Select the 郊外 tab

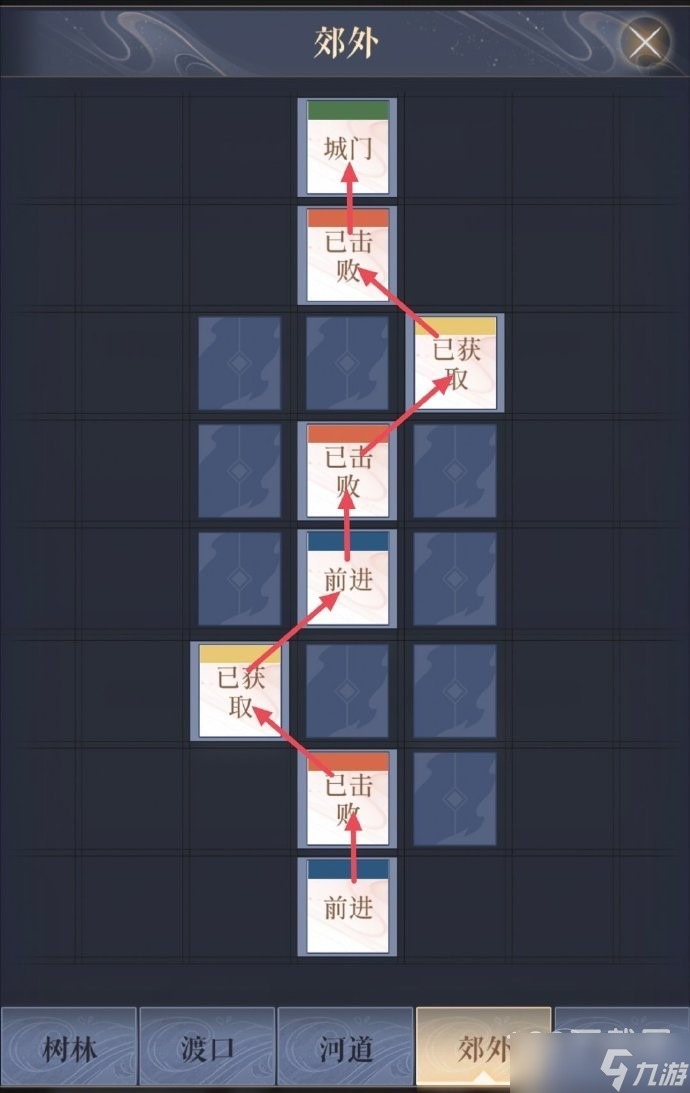coord(483,1048)
